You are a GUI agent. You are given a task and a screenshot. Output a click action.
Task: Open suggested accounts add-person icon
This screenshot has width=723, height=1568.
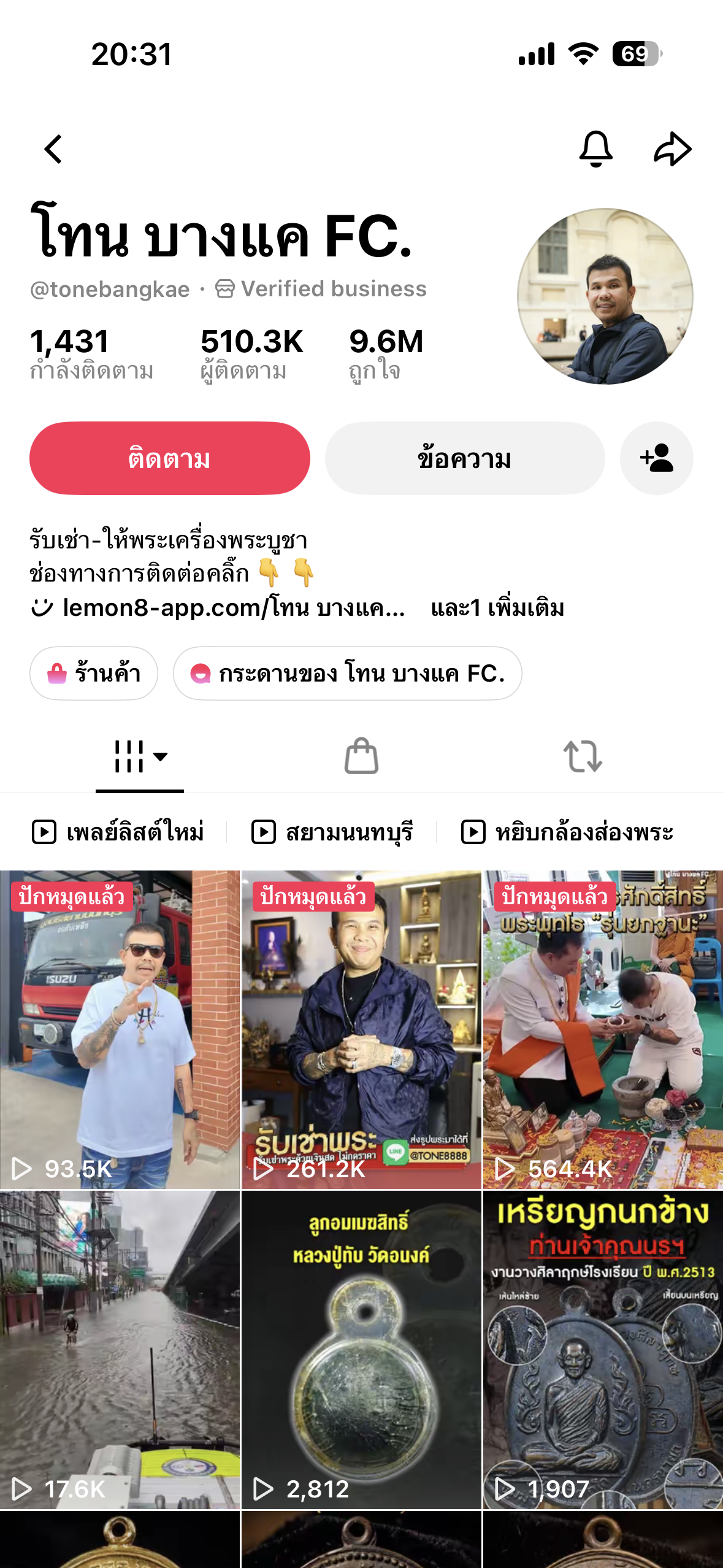[x=656, y=458]
